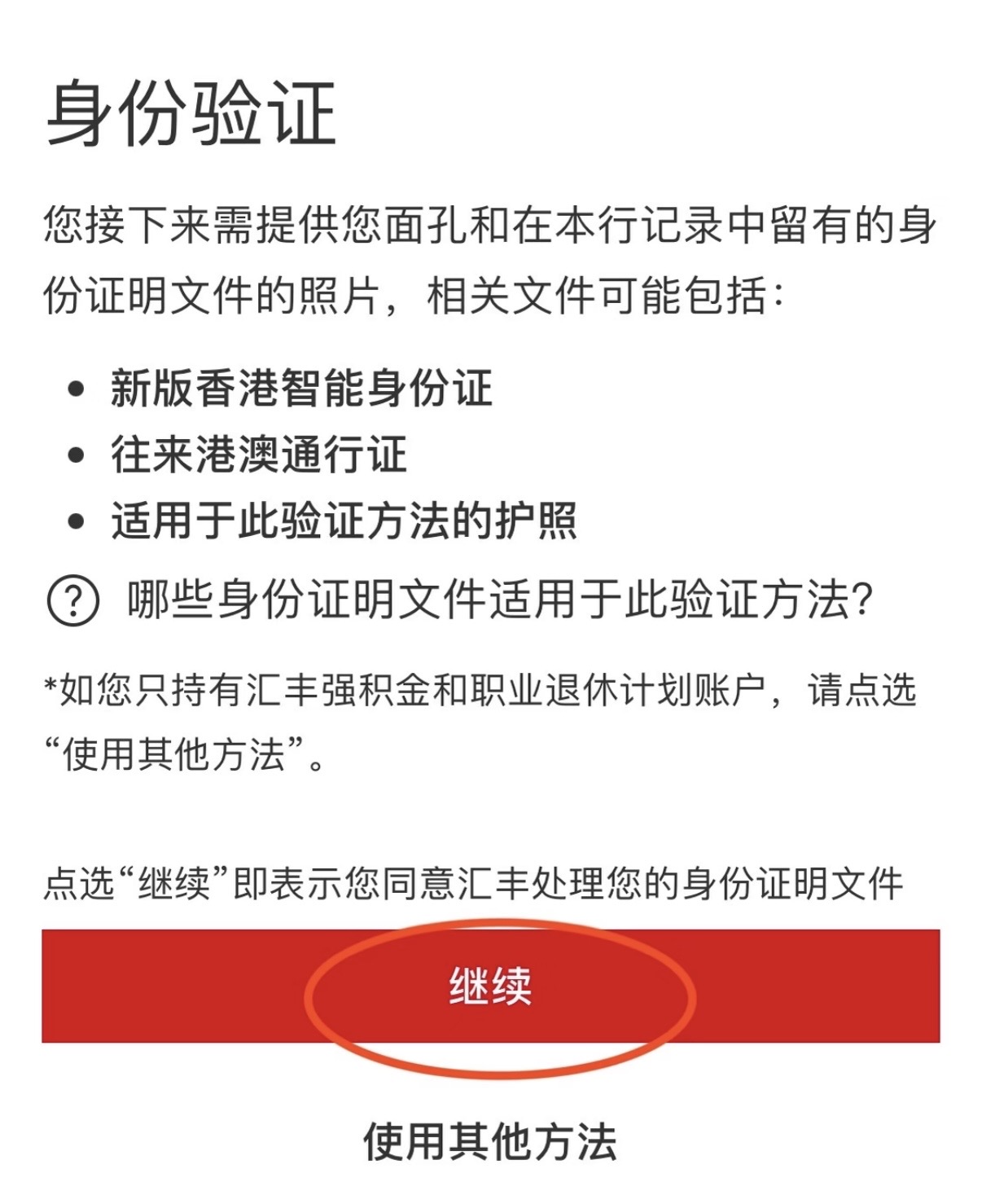This screenshot has width=982, height=1204.
Task: Choose 使用其他方法 instead
Action: (490, 1140)
